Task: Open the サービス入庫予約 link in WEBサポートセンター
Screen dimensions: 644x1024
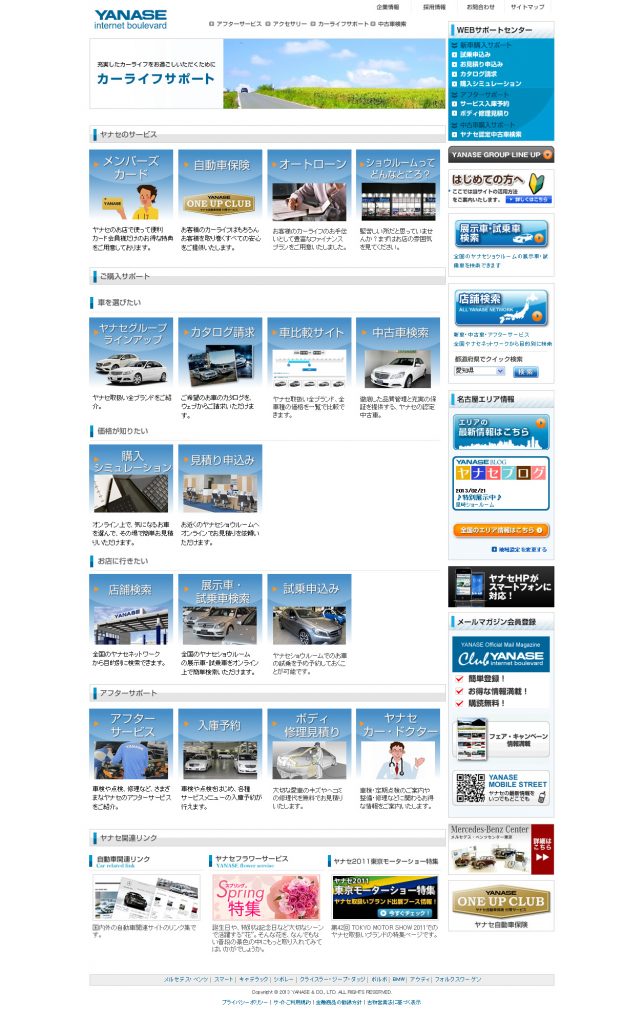Action: [485, 103]
